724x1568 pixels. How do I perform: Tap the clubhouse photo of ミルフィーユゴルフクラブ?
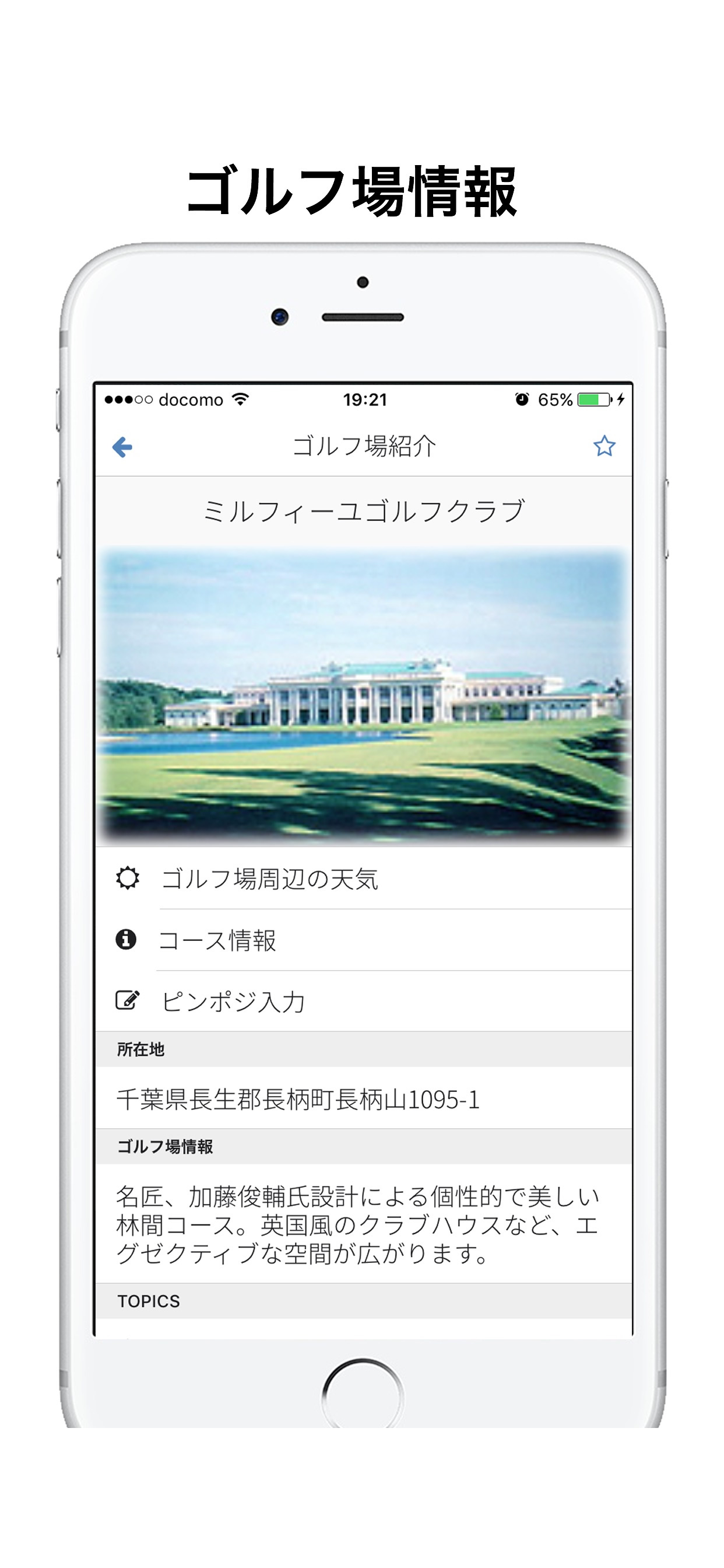[x=362, y=694]
